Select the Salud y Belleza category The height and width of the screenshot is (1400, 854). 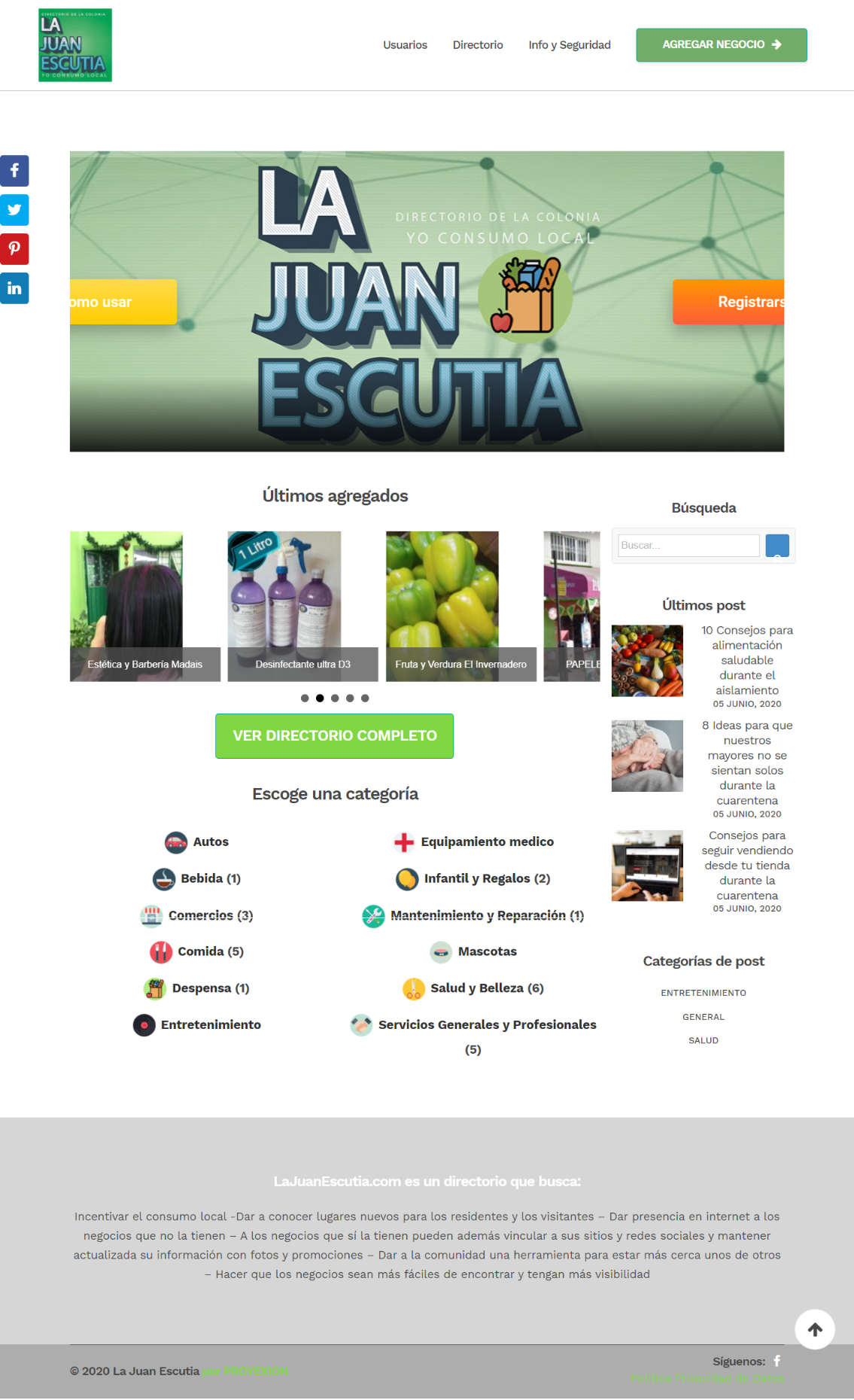(x=473, y=988)
